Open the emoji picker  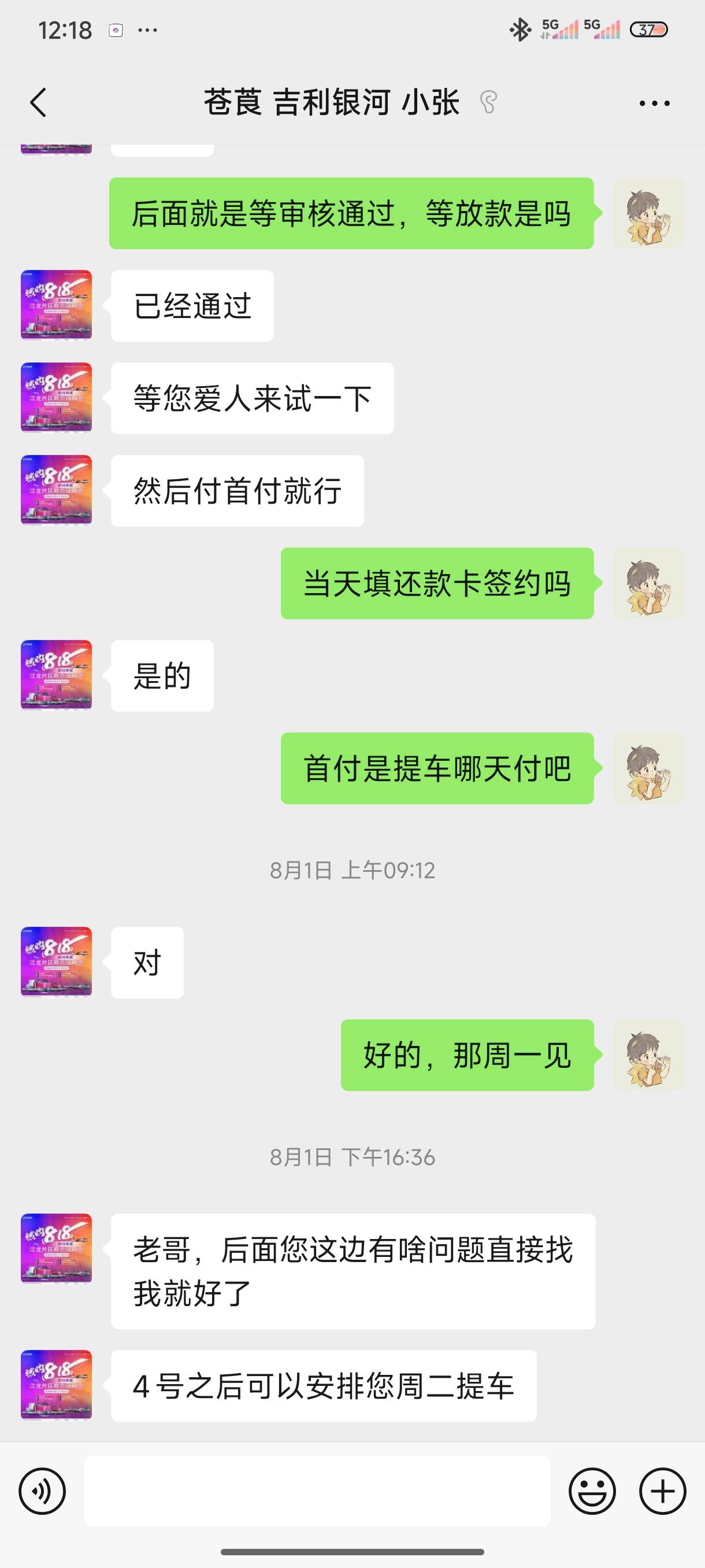(x=592, y=1491)
